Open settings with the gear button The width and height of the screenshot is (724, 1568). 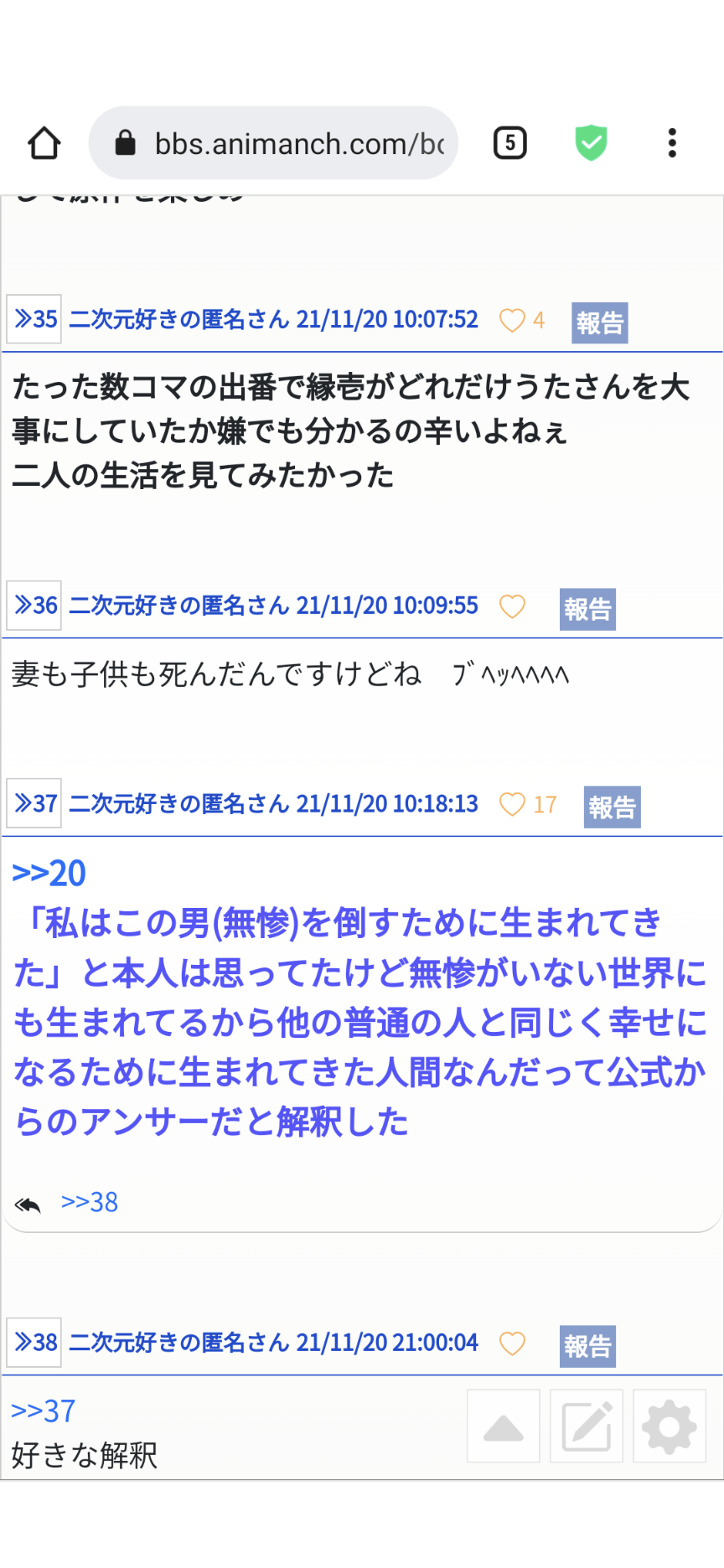[670, 1426]
